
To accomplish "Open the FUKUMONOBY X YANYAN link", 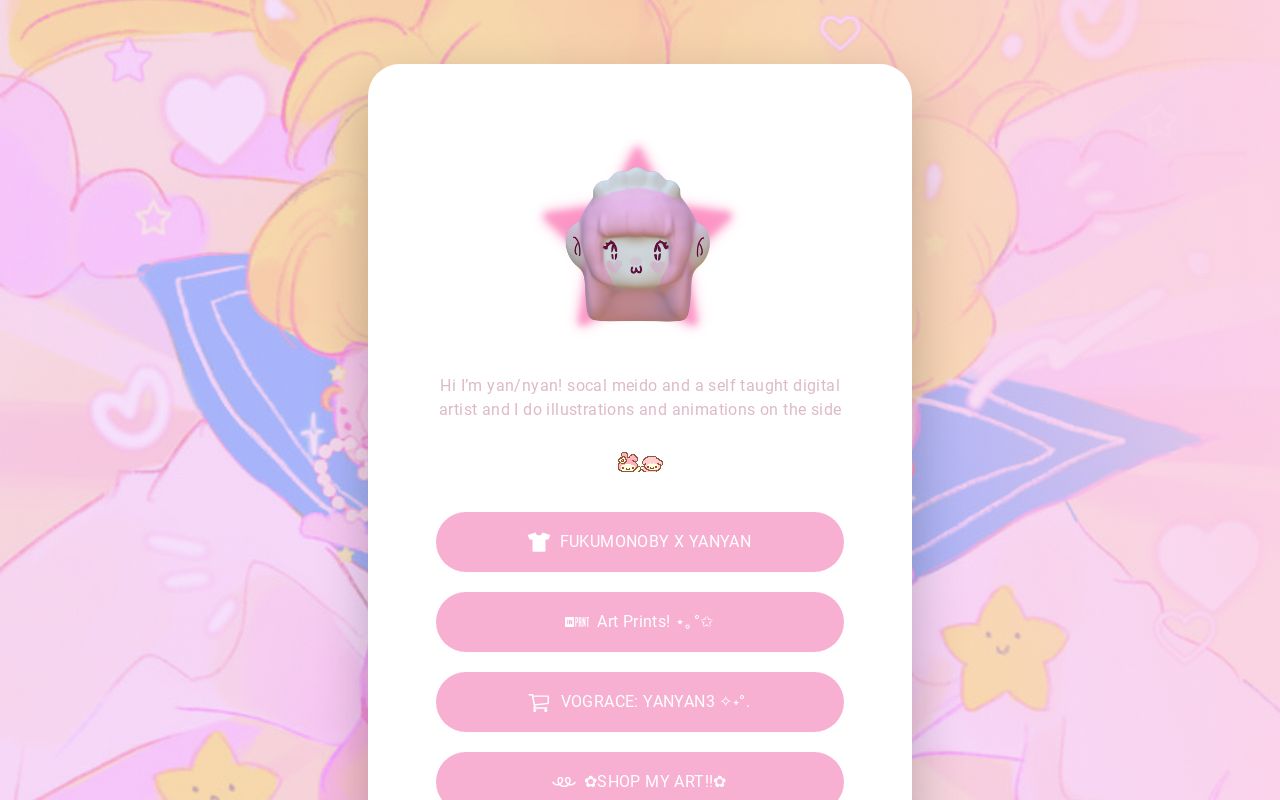I will [x=640, y=542].
